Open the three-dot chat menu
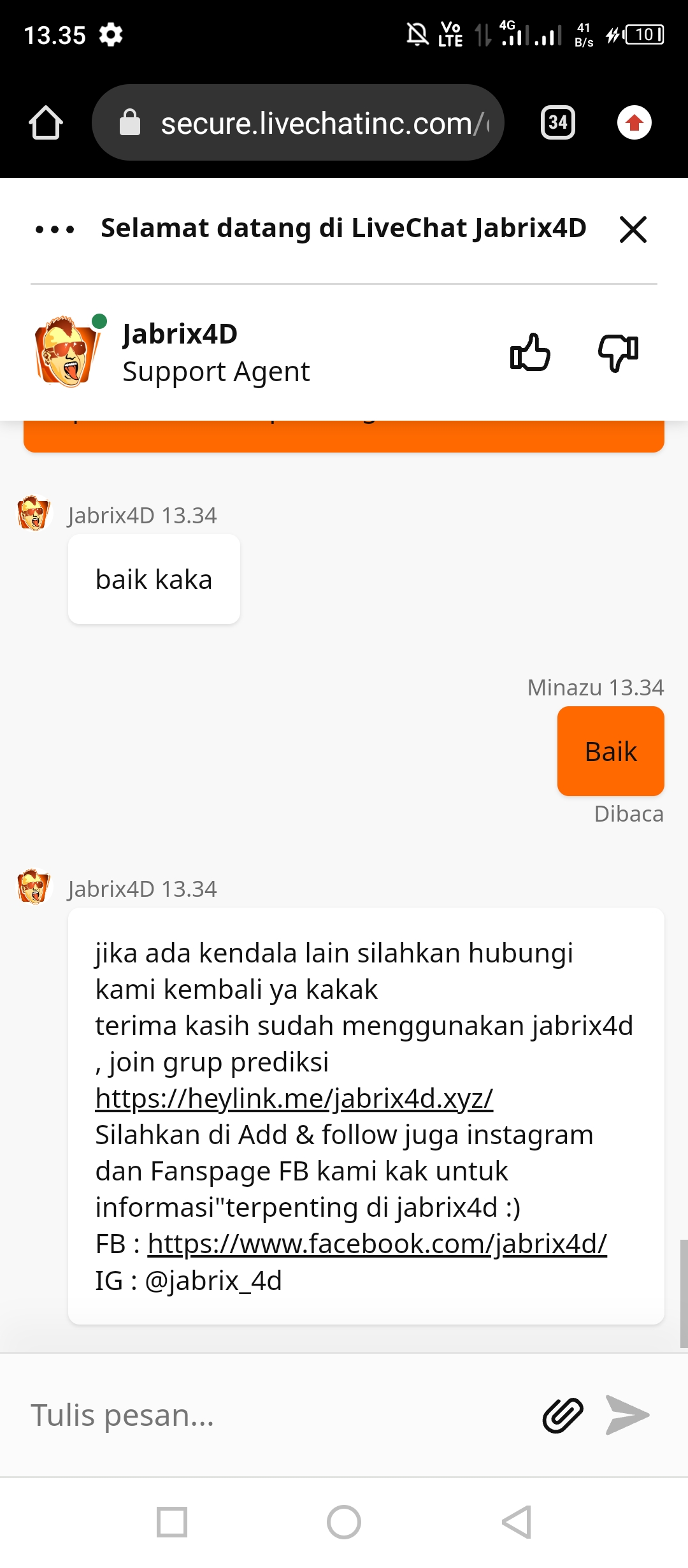The image size is (688, 1568). click(55, 229)
